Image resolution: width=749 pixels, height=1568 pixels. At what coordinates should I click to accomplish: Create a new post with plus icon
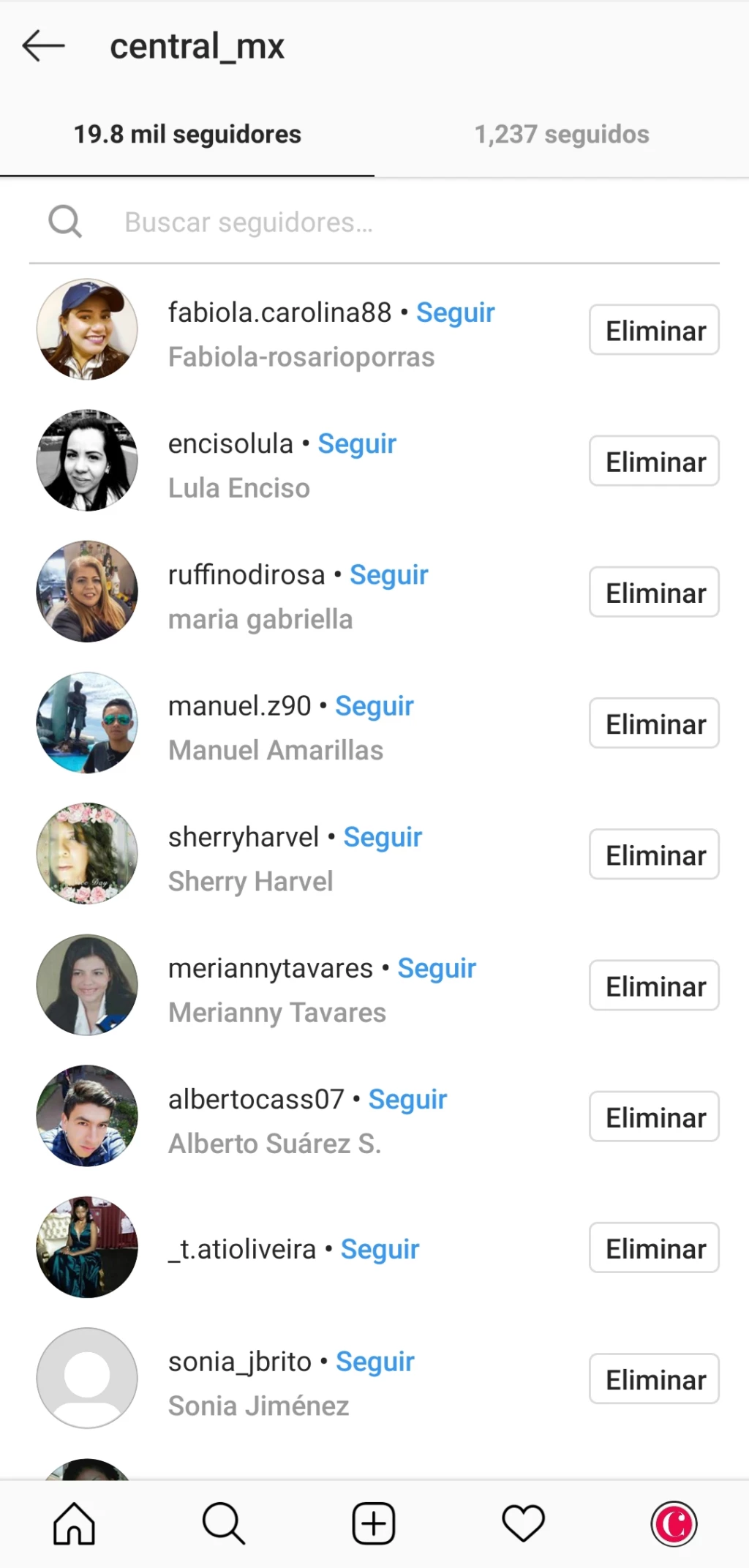[374, 1524]
